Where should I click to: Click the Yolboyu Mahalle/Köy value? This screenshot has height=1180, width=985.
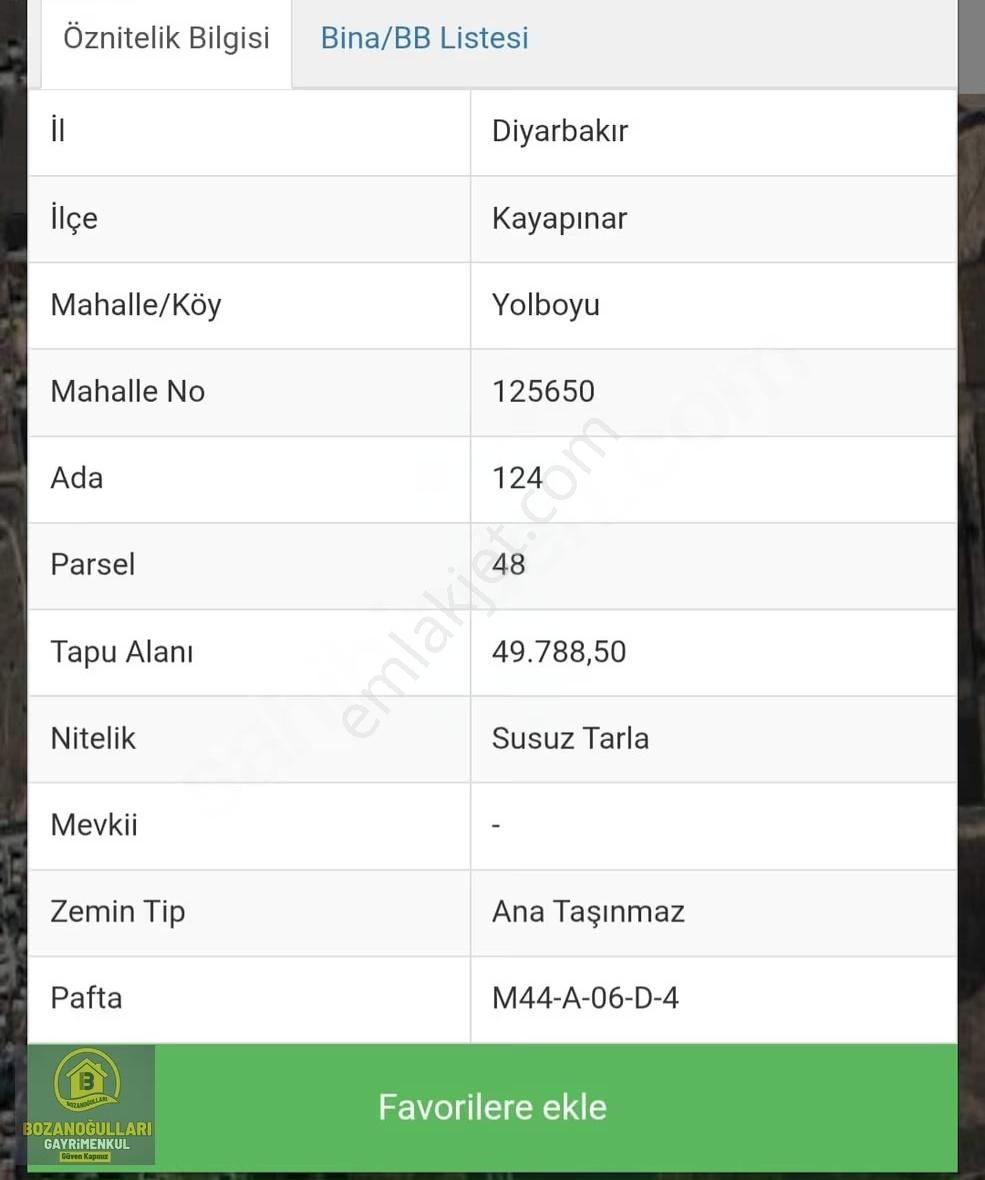(546, 306)
